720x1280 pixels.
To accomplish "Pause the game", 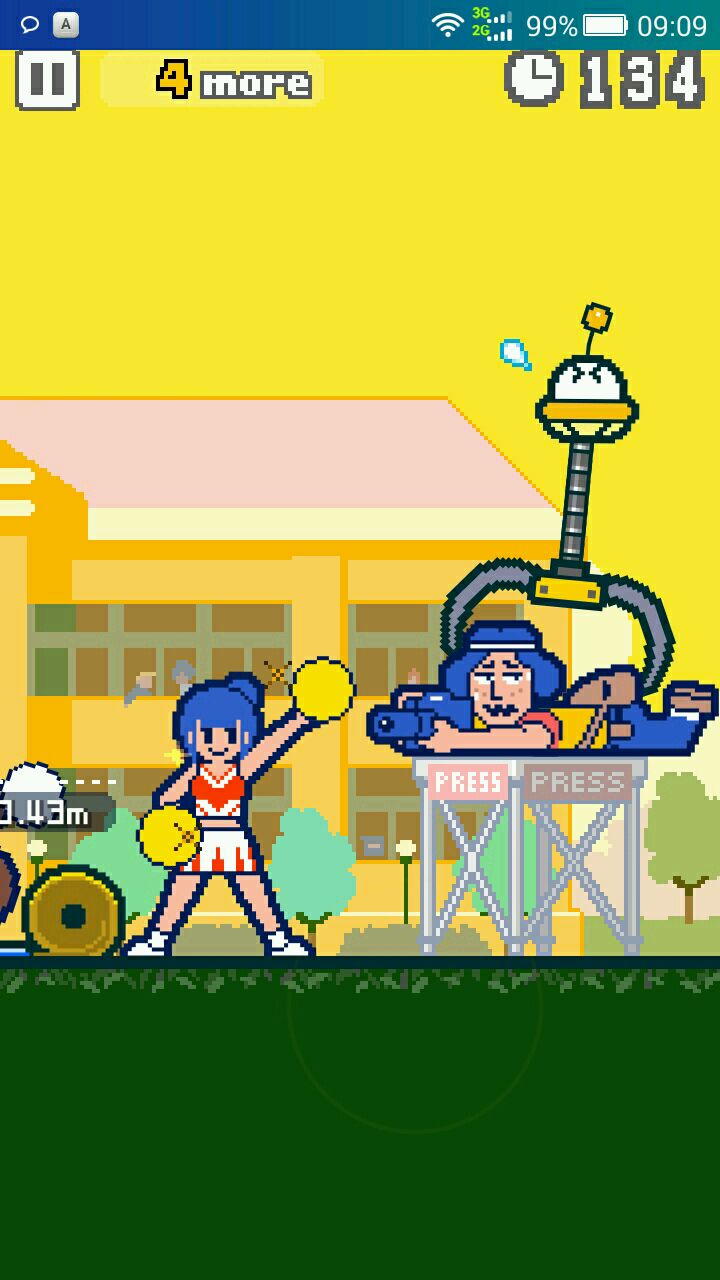I will pyautogui.click(x=47, y=80).
